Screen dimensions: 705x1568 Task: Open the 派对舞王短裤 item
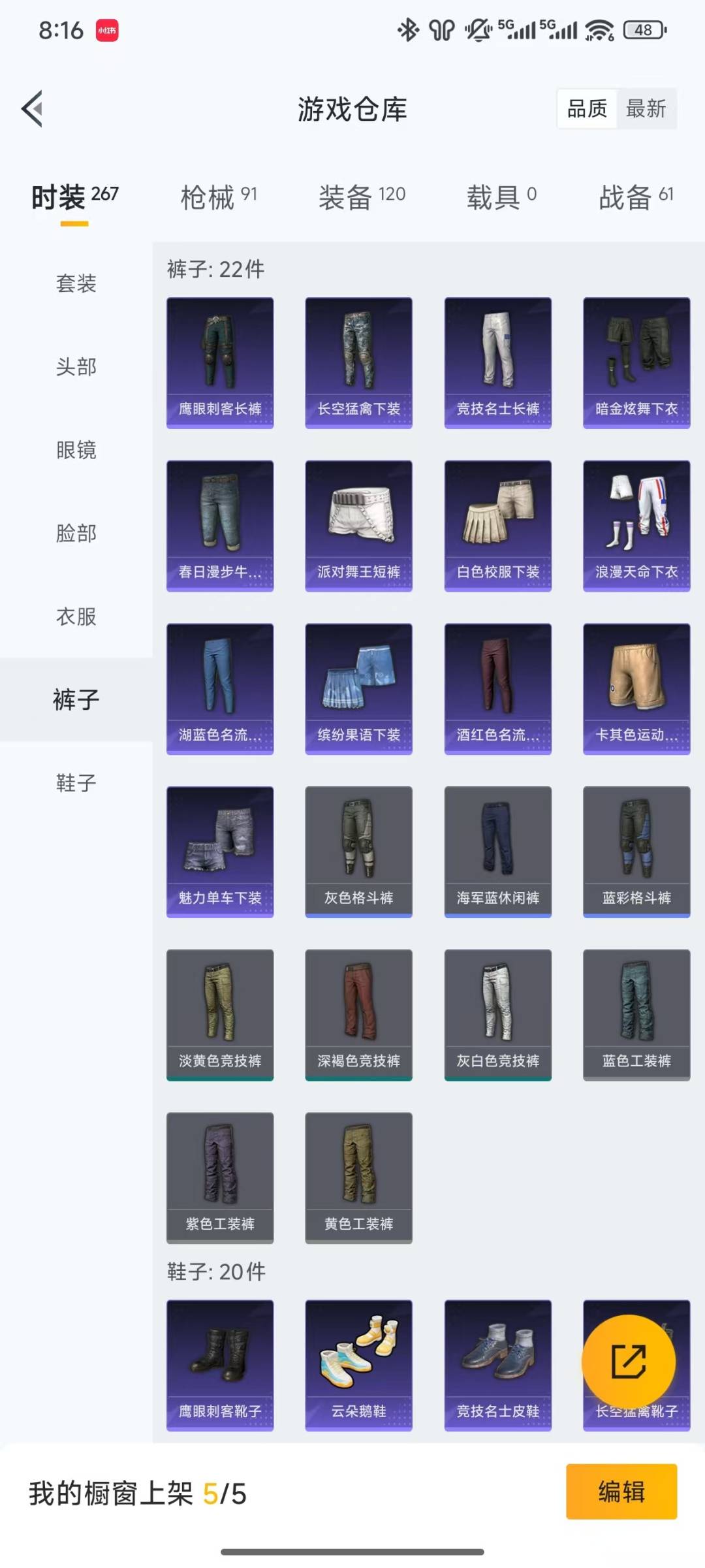[358, 526]
